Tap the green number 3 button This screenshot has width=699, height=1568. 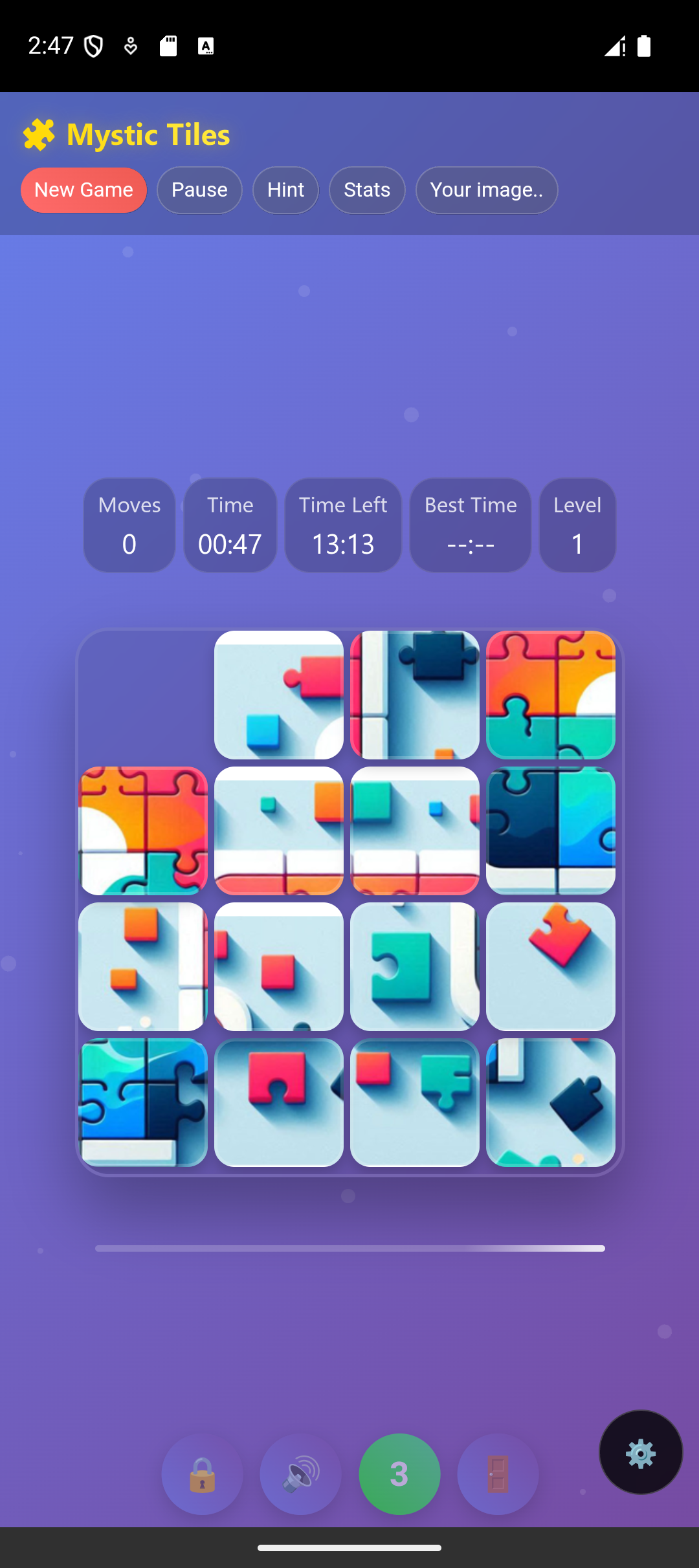pyautogui.click(x=399, y=1474)
